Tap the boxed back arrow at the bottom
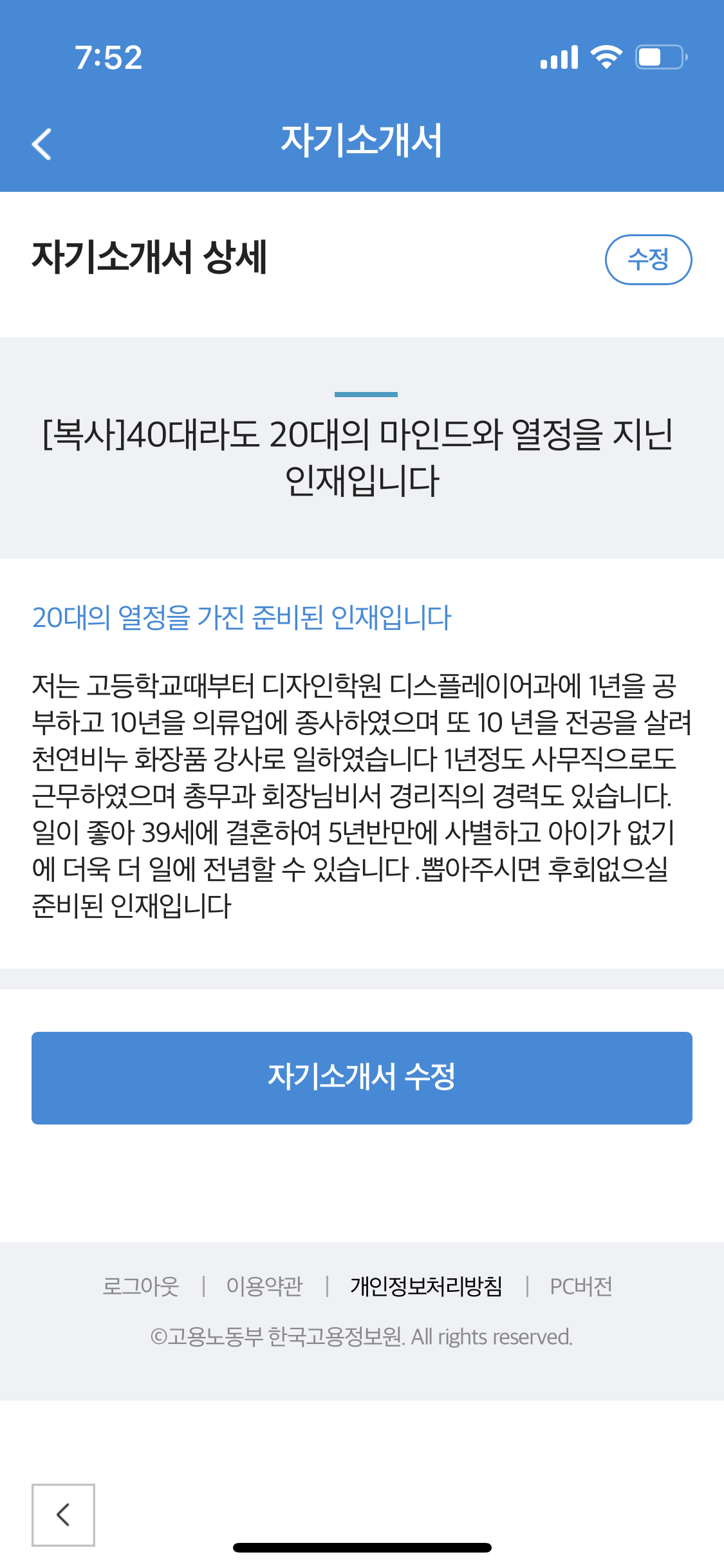The width and height of the screenshot is (724, 1568). 63,1515
